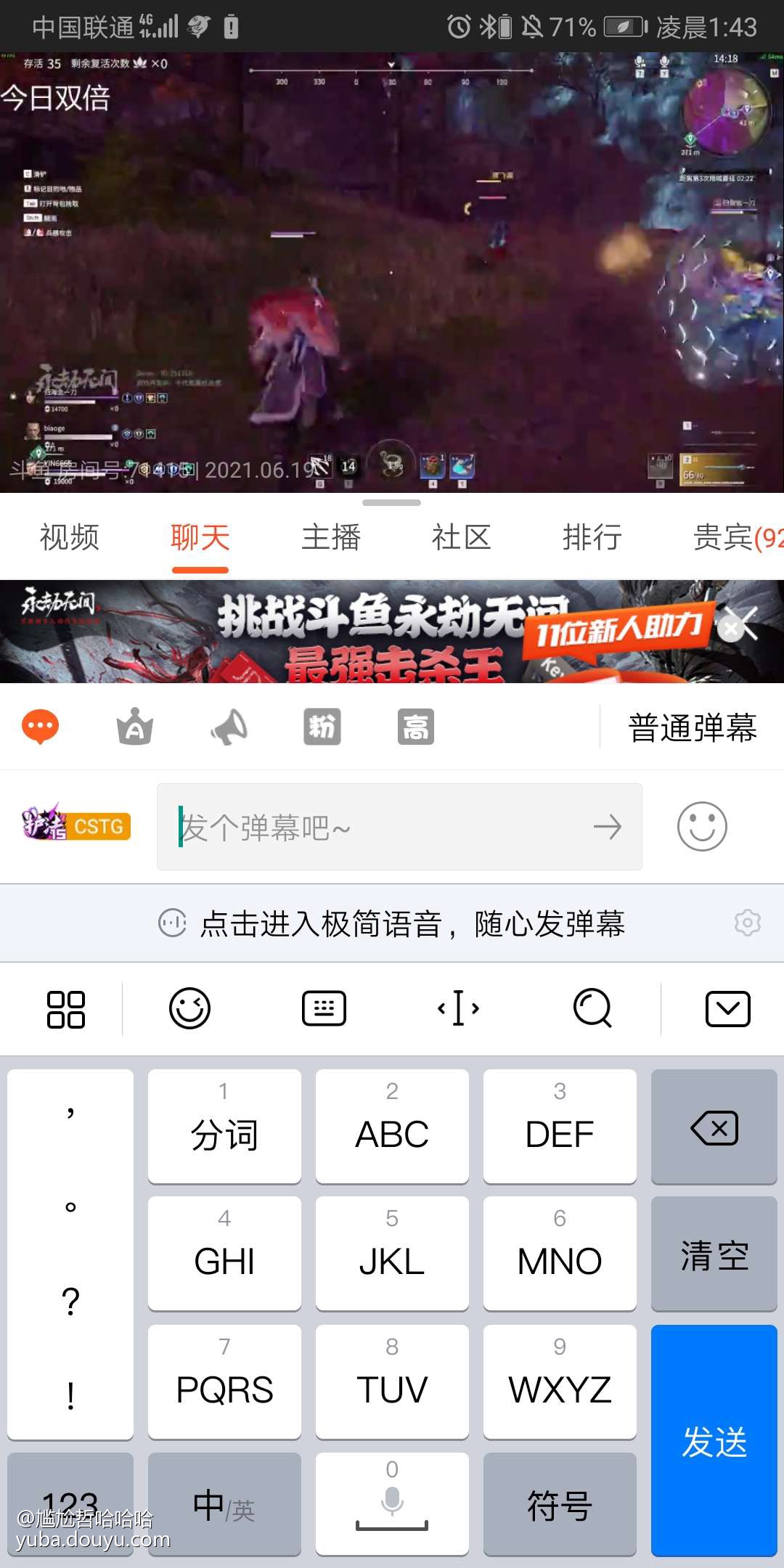The width and height of the screenshot is (784, 1568).
Task: Open the keyboard search tool
Action: (592, 1009)
